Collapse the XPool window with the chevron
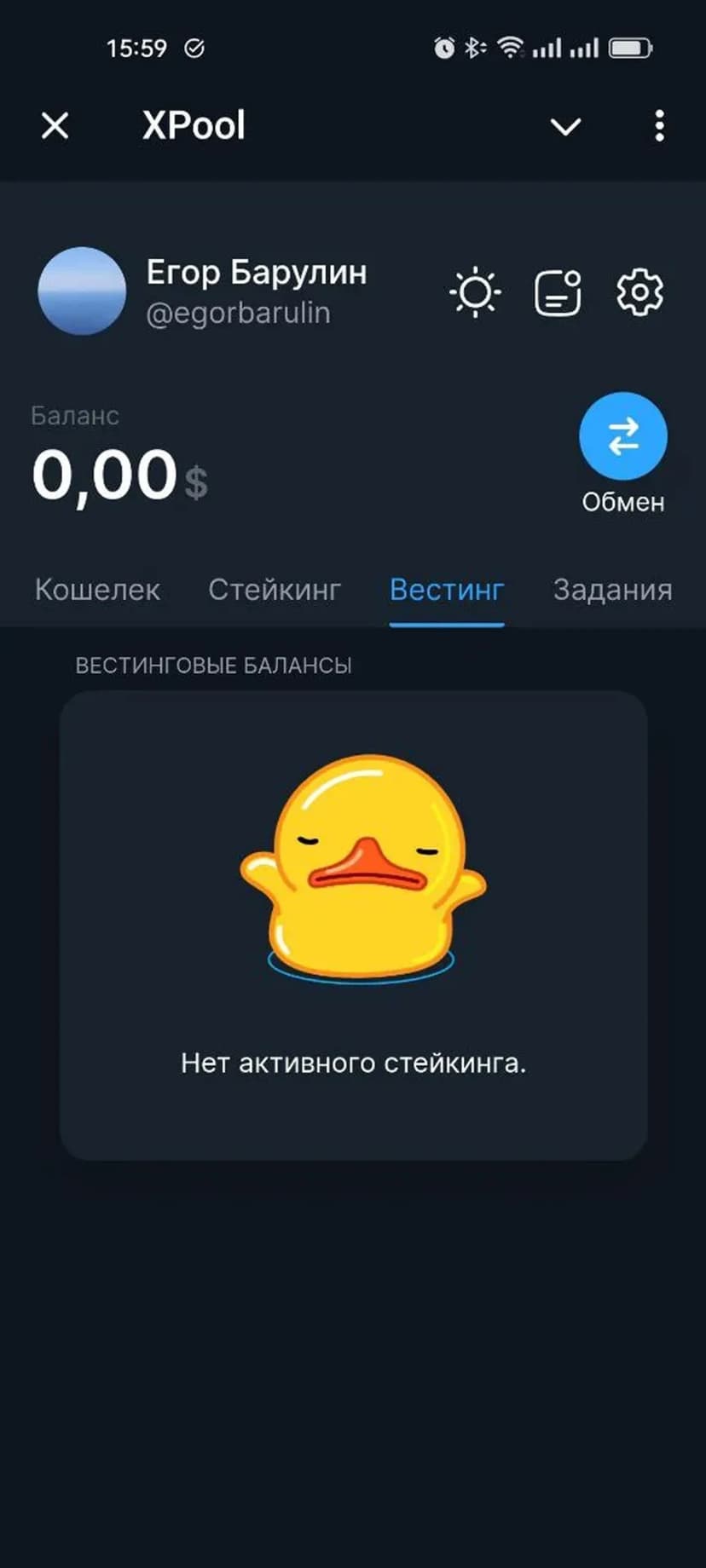Viewport: 706px width, 1568px height. (x=565, y=127)
